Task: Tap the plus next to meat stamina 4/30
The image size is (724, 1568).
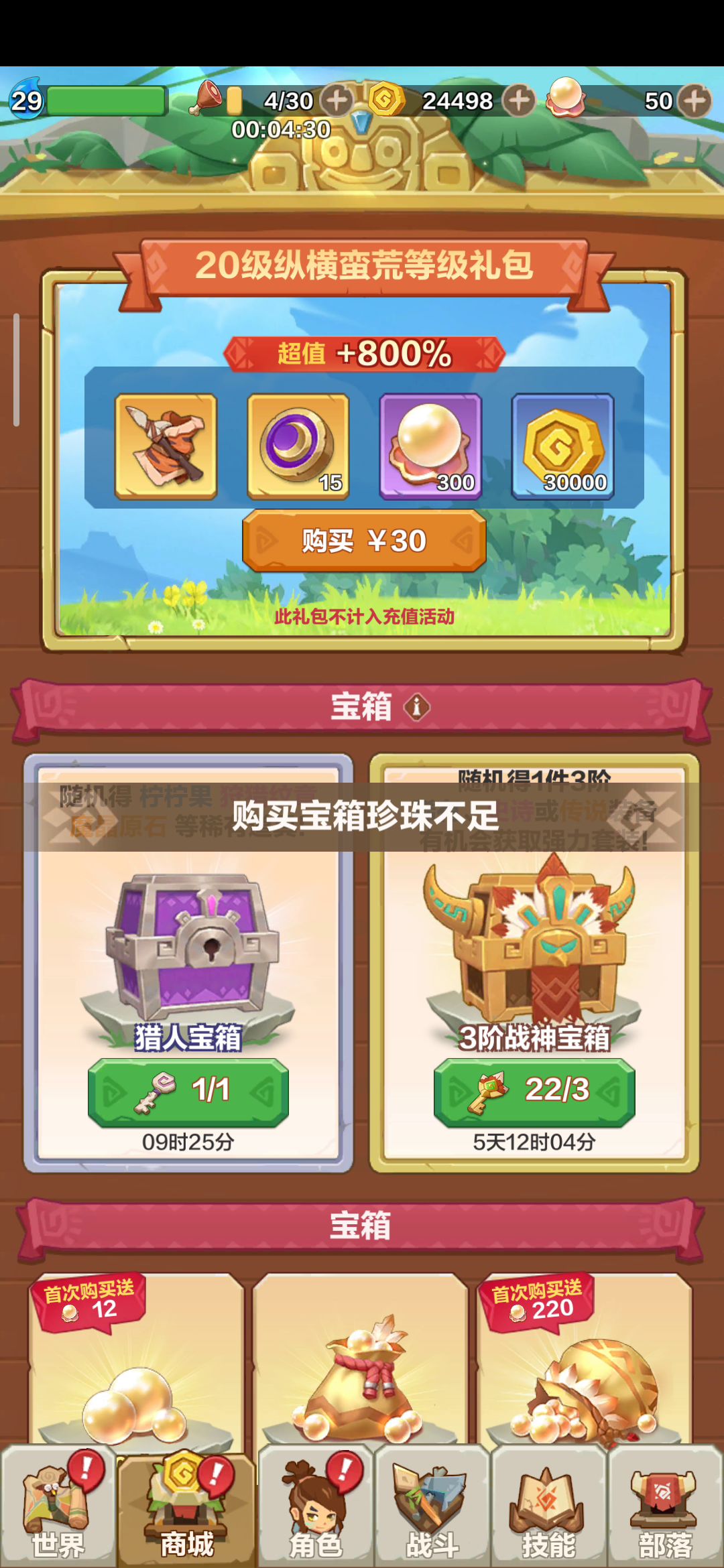Action: pyautogui.click(x=337, y=101)
